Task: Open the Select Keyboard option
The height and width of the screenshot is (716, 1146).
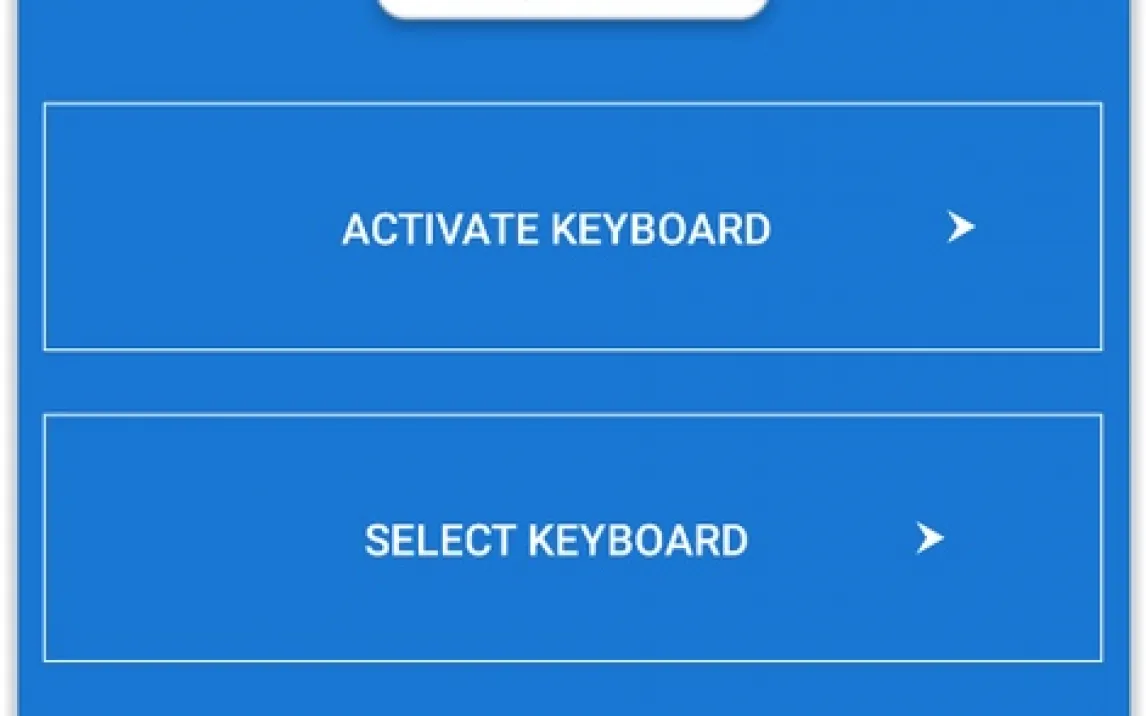Action: click(572, 539)
